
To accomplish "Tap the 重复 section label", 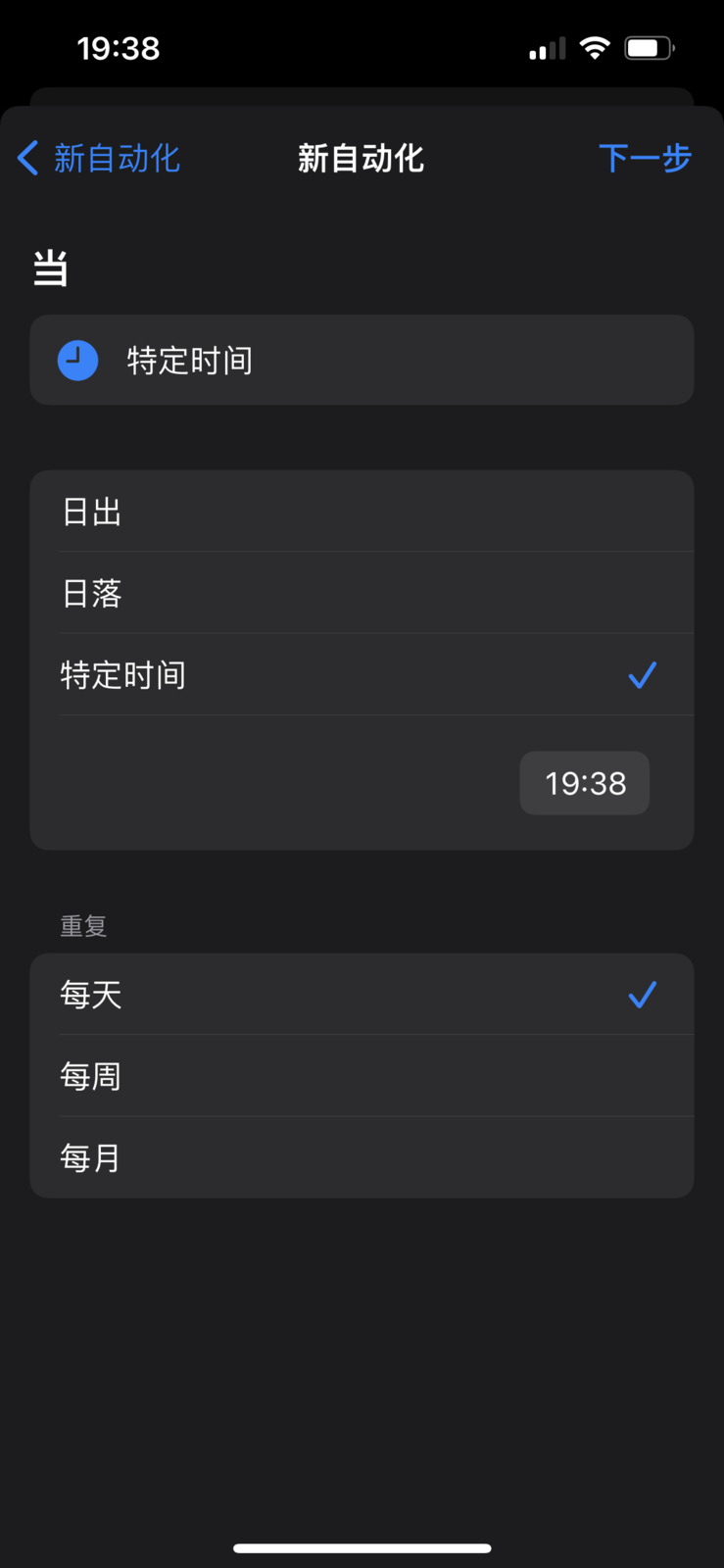I will 83,925.
